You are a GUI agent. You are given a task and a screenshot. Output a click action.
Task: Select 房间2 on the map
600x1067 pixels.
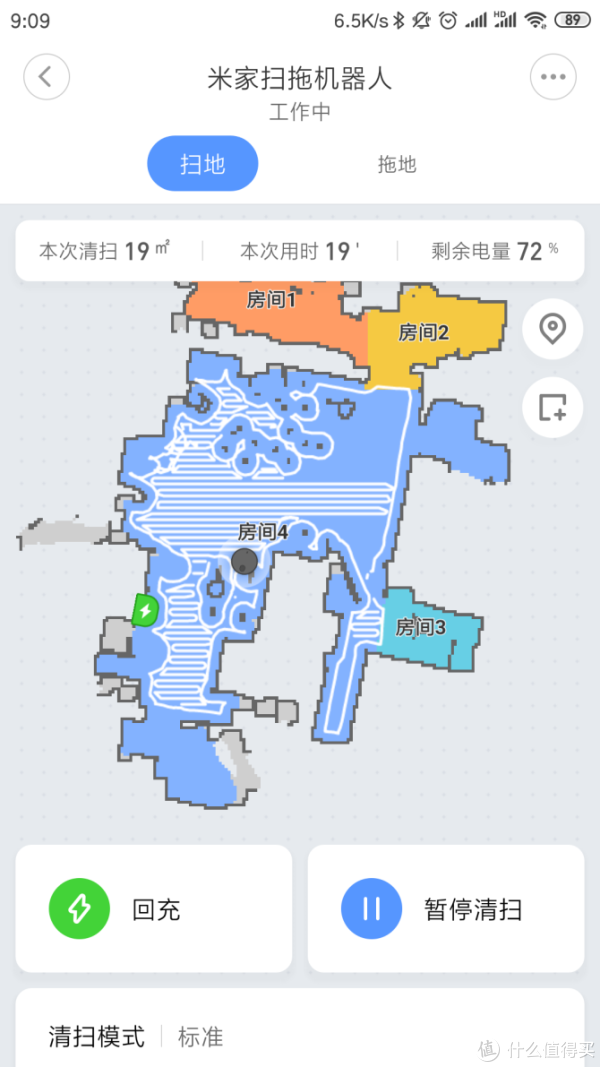click(x=423, y=332)
